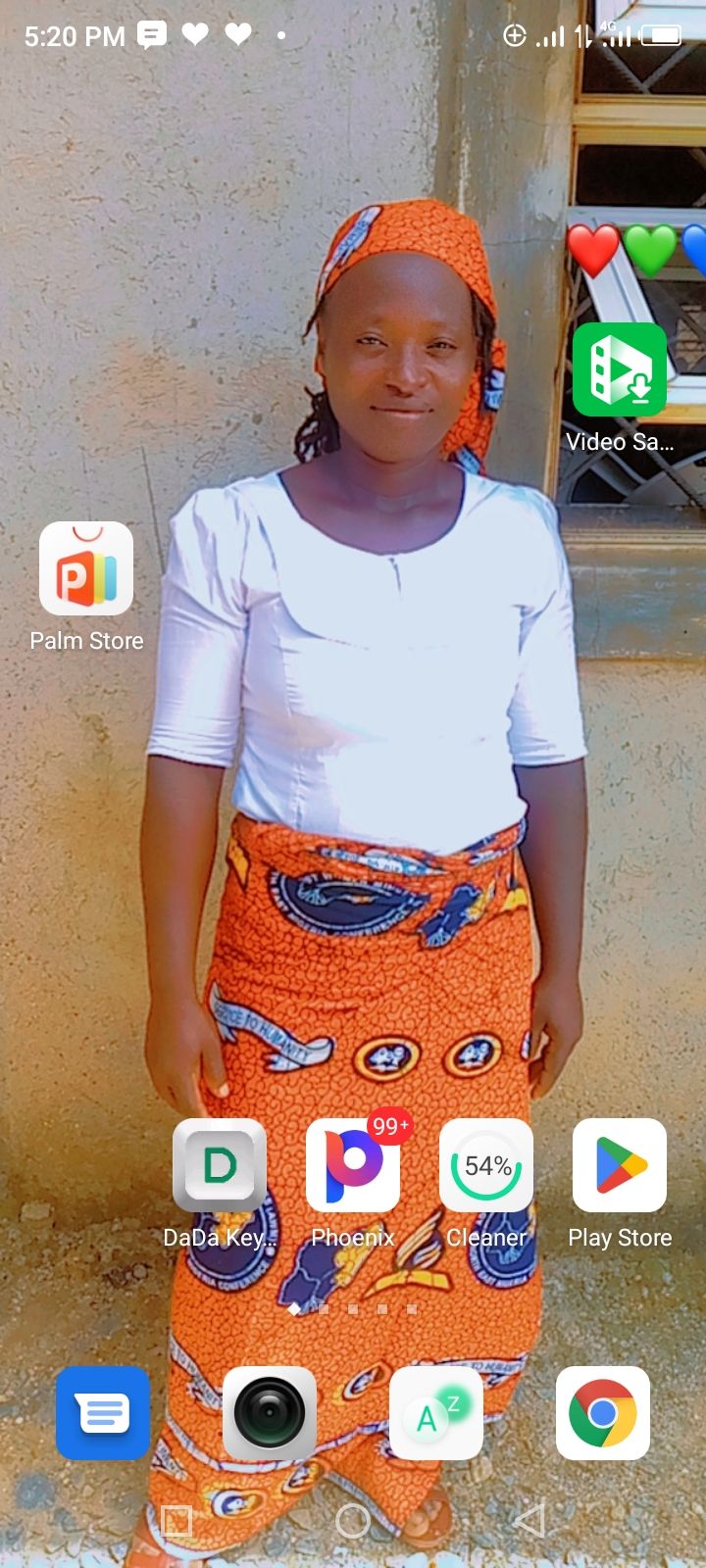Tap the system back button
This screenshot has height=1568, width=706.
click(x=529, y=1521)
